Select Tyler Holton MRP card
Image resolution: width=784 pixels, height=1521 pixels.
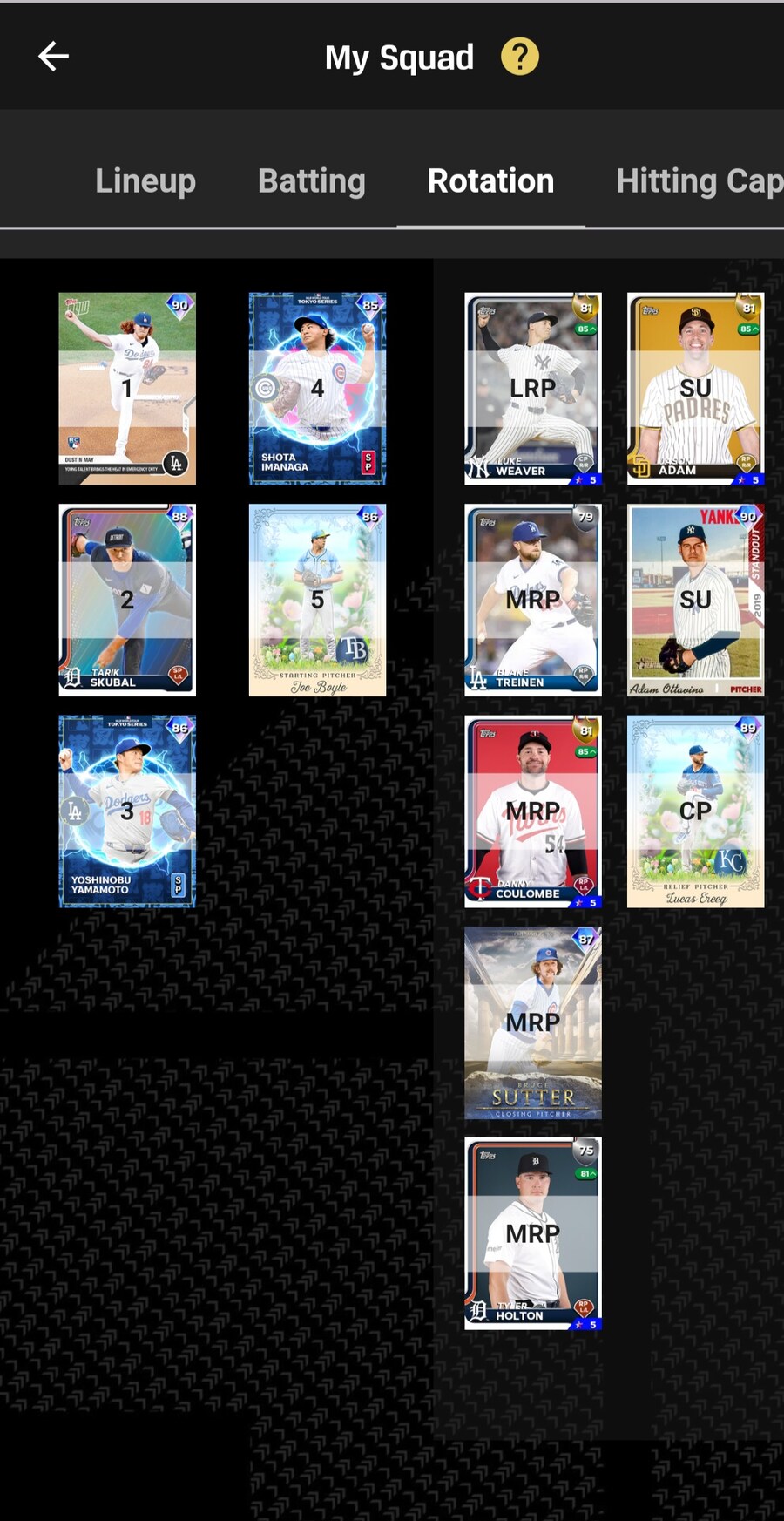[532, 1233]
